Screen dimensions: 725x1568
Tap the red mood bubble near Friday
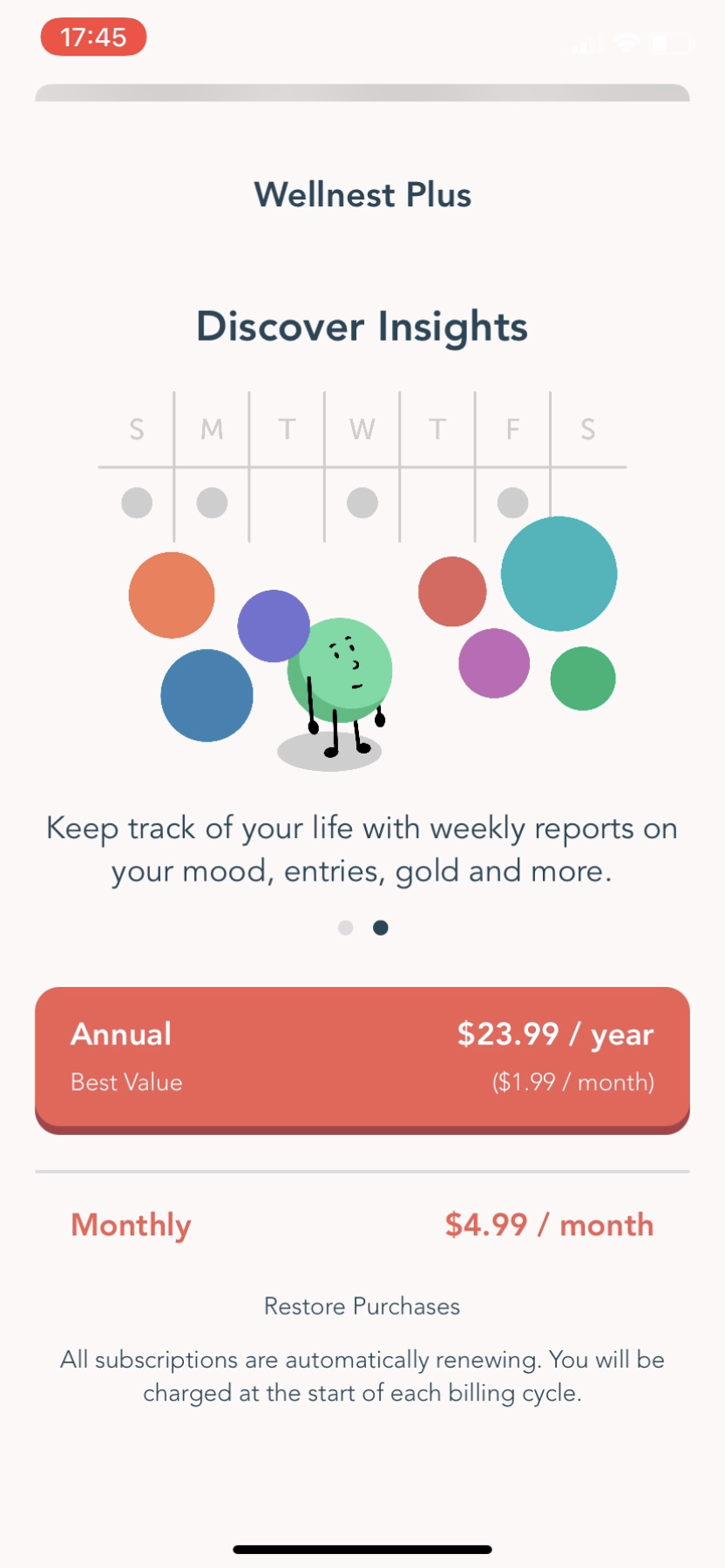point(452,591)
